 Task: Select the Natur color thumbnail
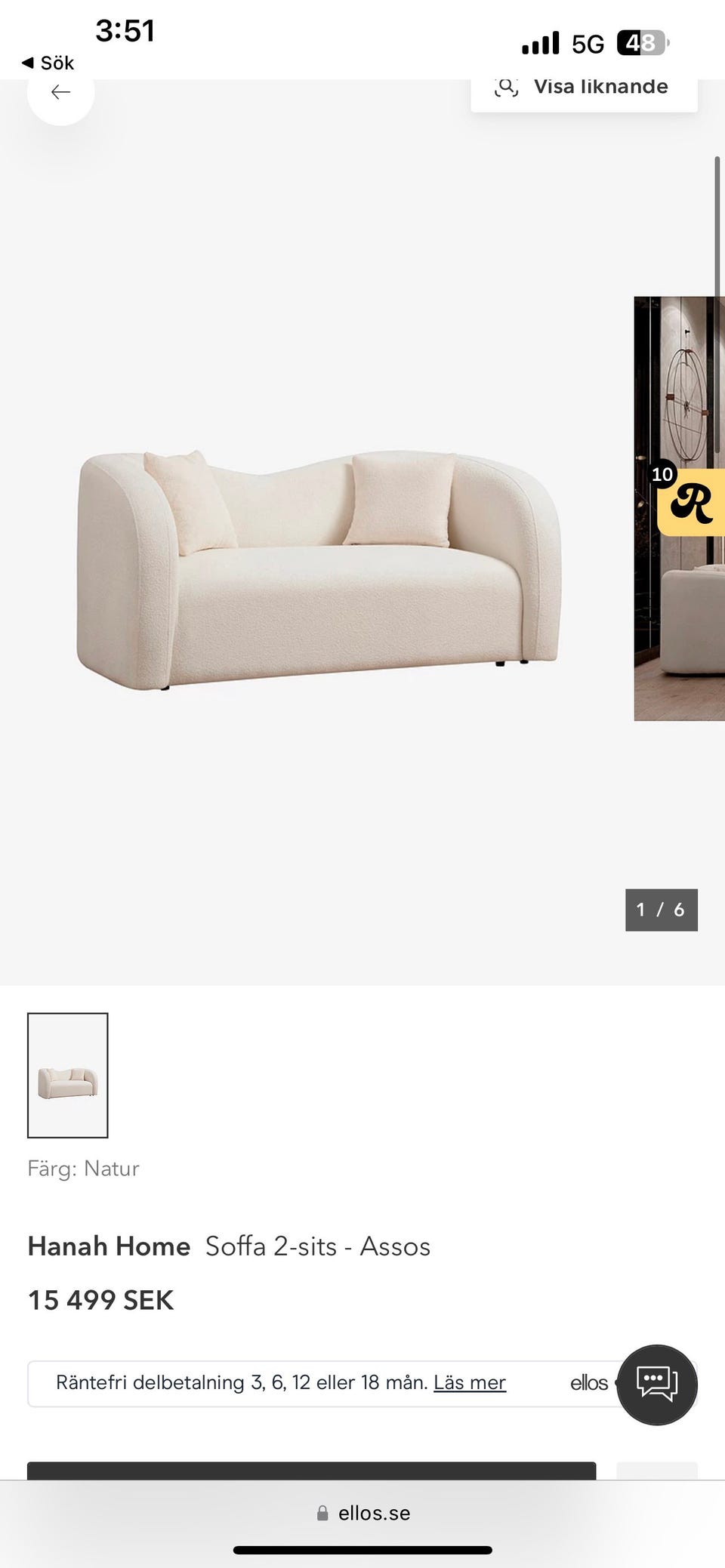click(x=68, y=1074)
